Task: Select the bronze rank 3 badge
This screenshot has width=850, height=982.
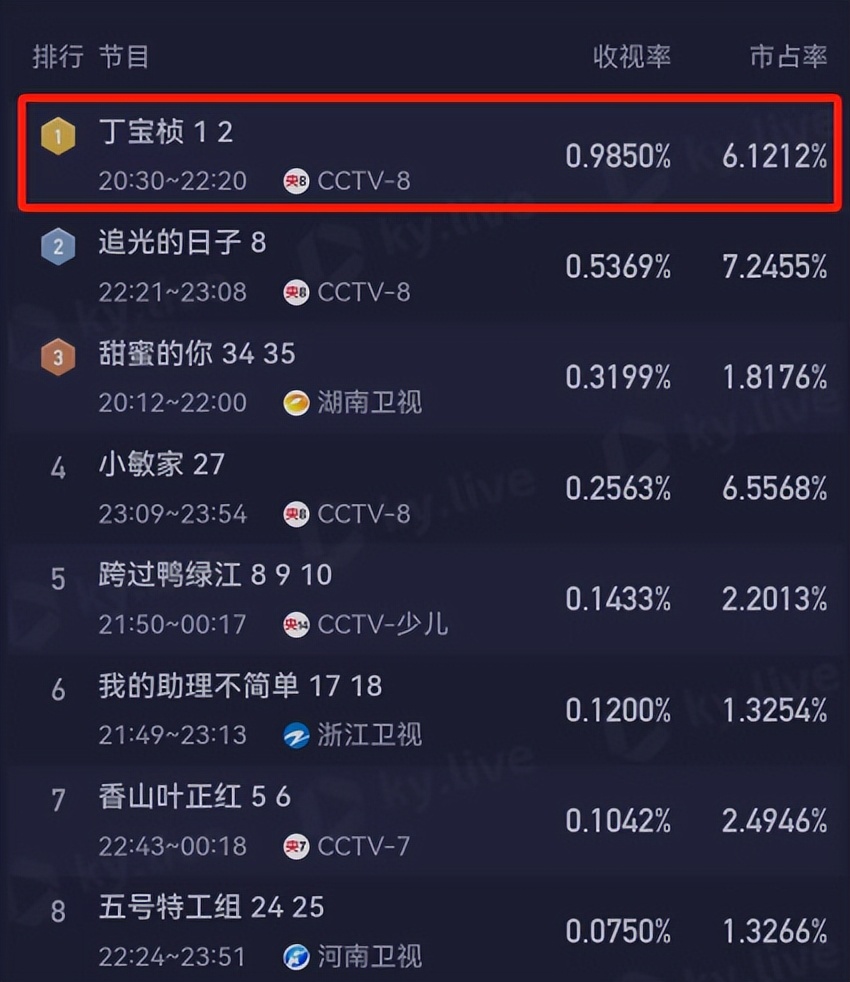Action: 58,357
